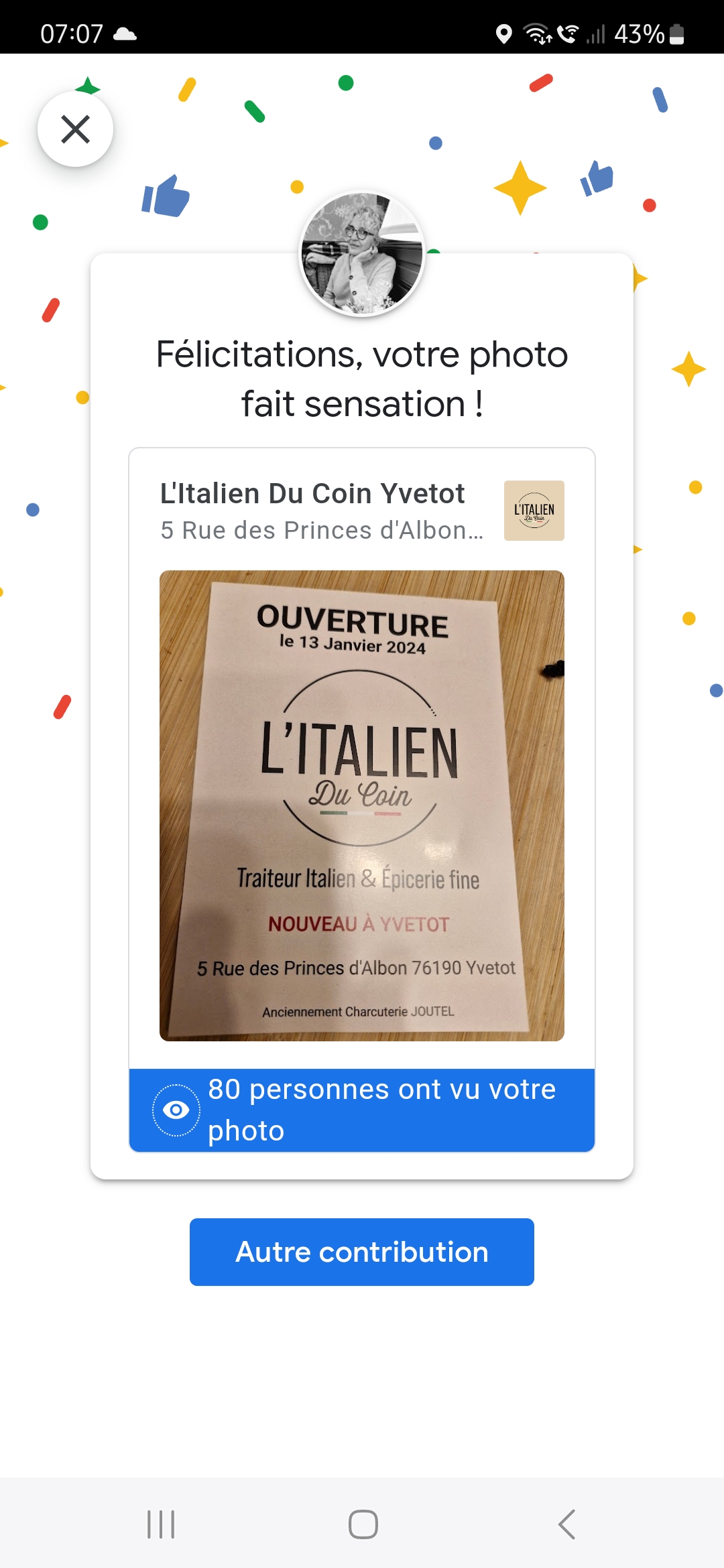Tap the Autre contribution button
The width and height of the screenshot is (724, 1568).
(x=361, y=1252)
